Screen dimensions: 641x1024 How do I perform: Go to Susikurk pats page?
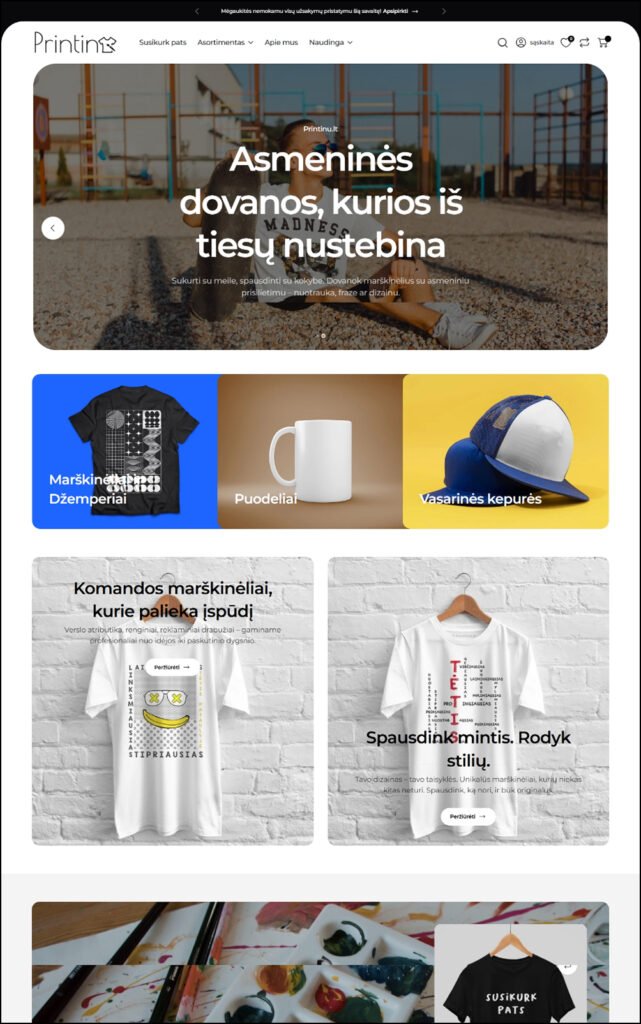click(162, 43)
